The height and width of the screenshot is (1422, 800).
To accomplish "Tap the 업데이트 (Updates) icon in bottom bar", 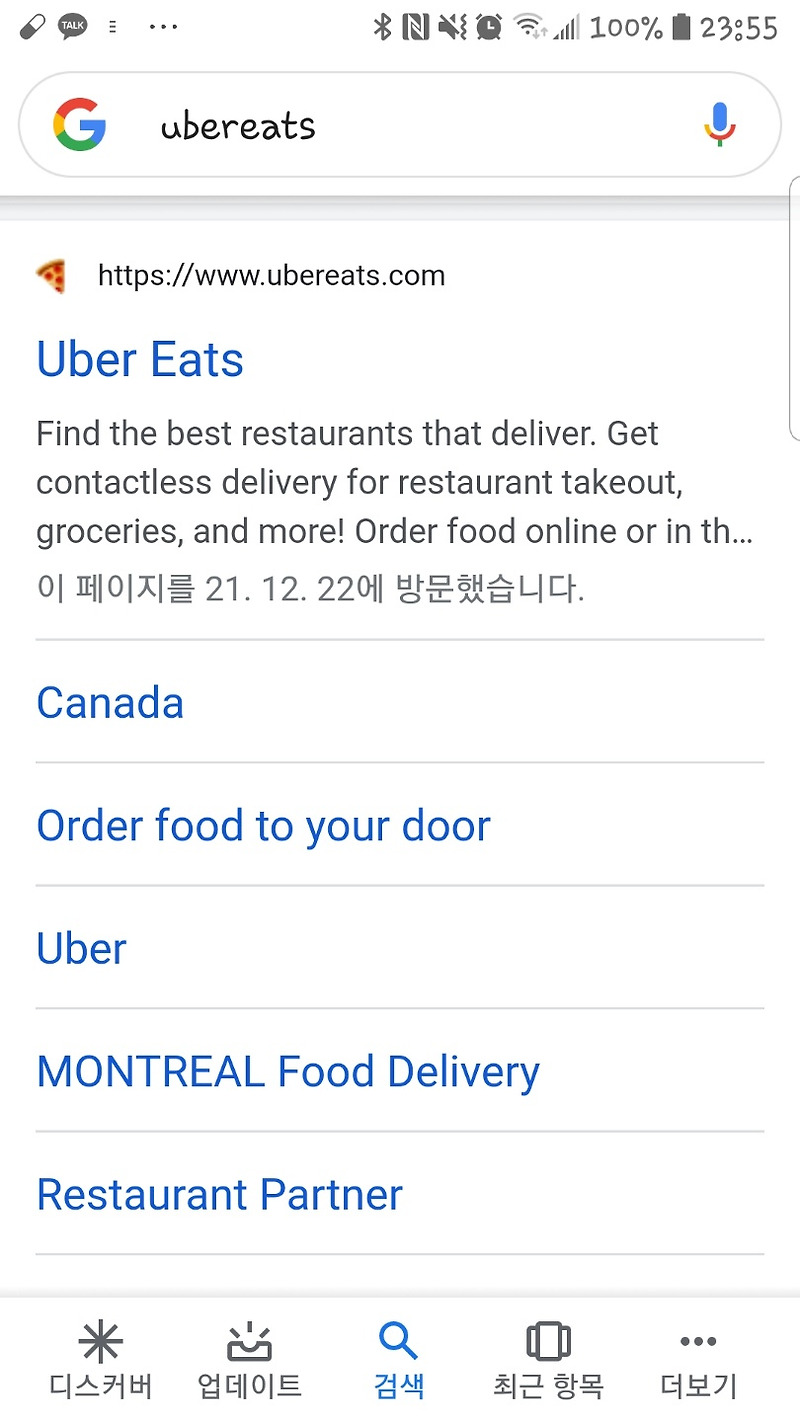I will point(249,1345).
